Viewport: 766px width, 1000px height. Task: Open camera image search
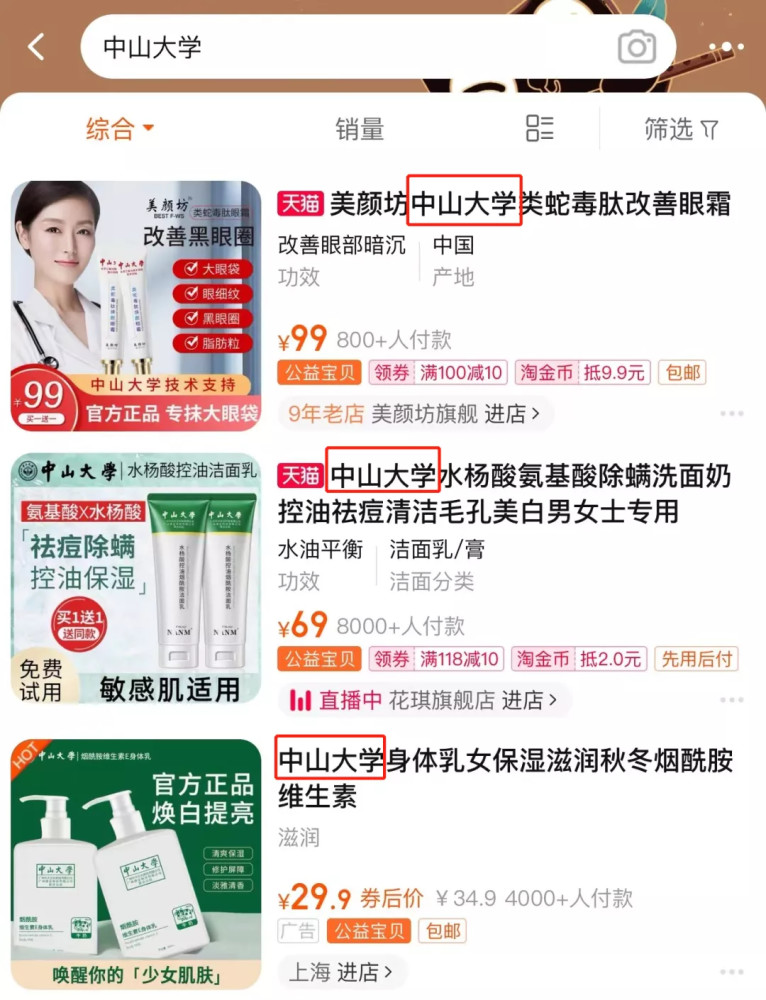[x=636, y=47]
